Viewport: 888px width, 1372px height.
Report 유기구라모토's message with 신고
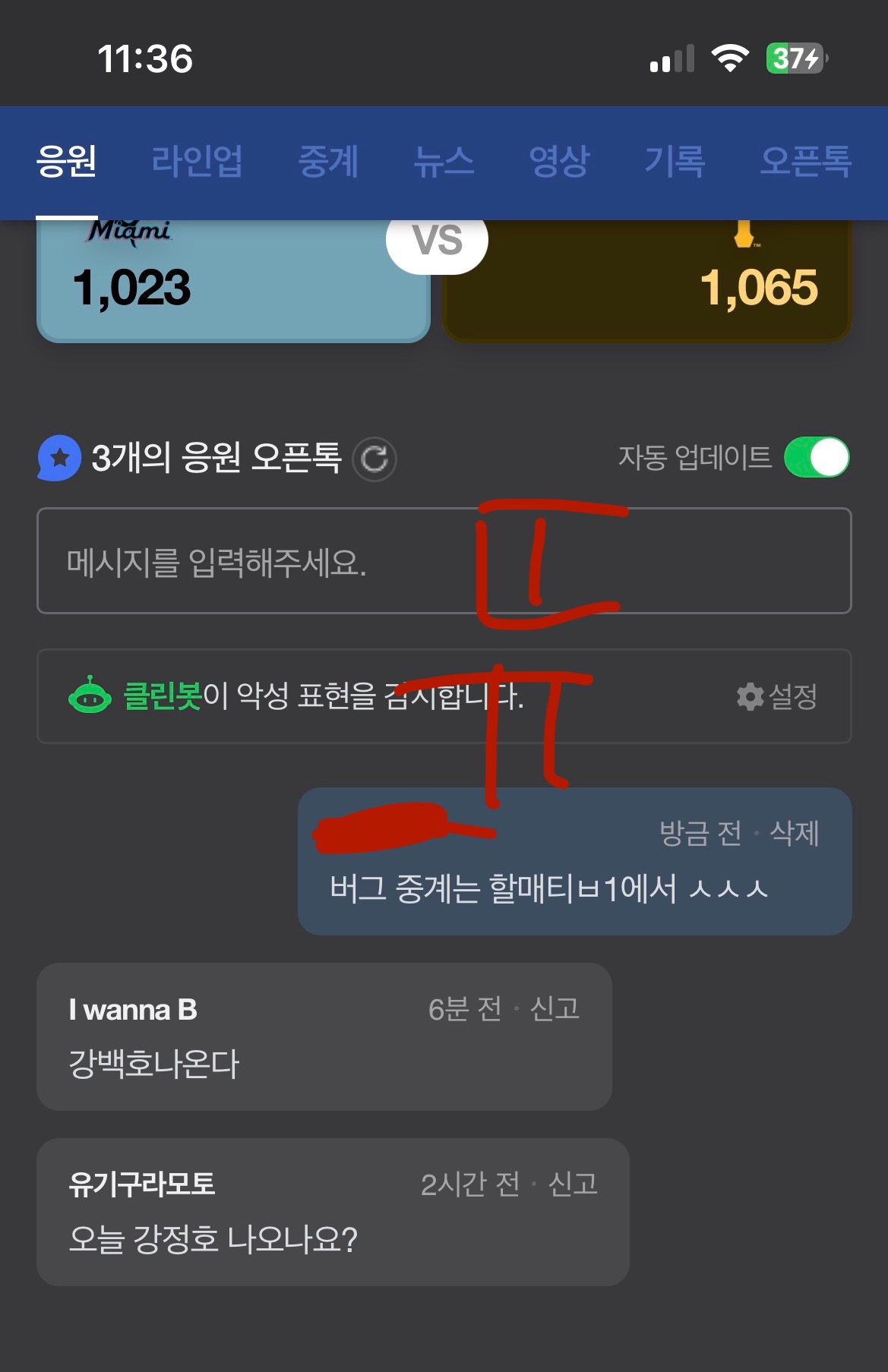pyautogui.click(x=573, y=1184)
